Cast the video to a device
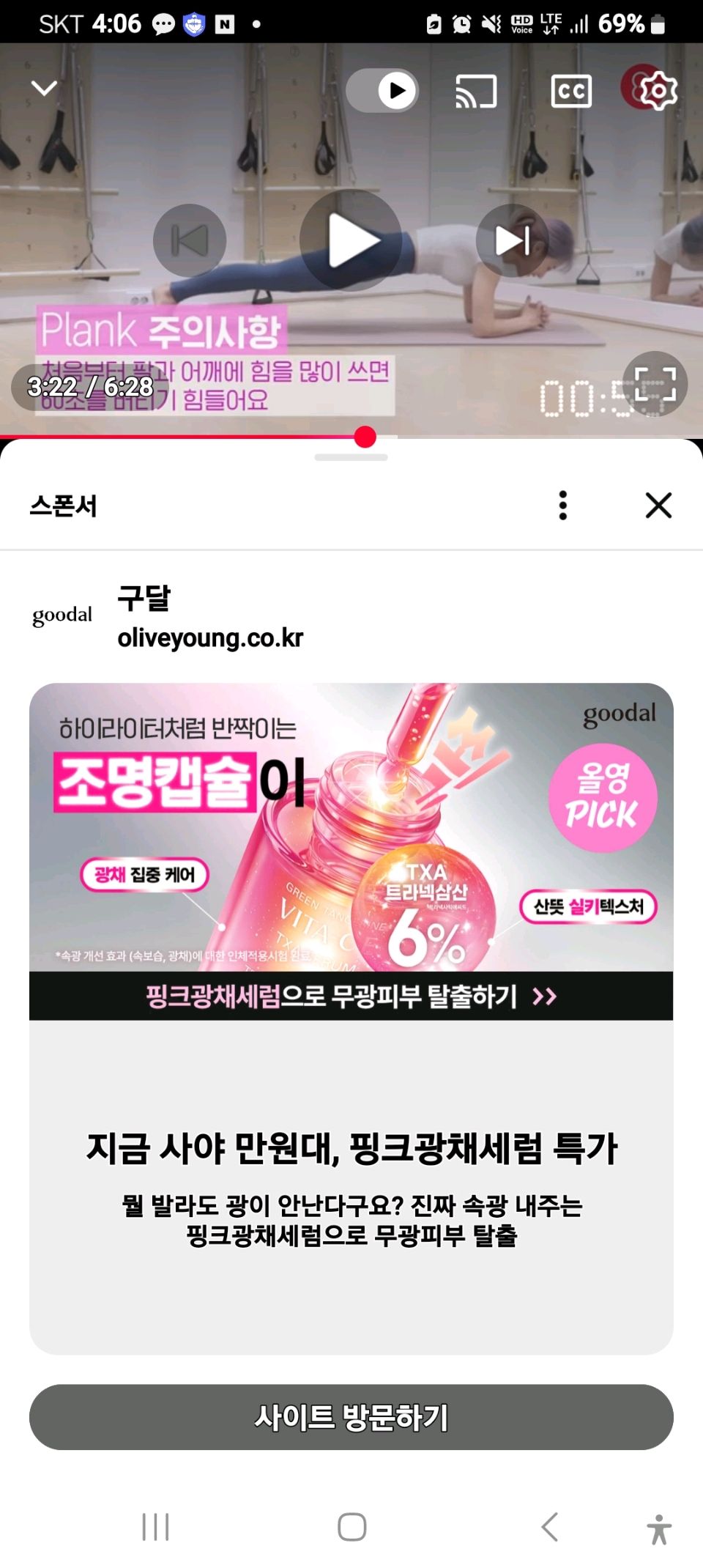 coord(476,92)
